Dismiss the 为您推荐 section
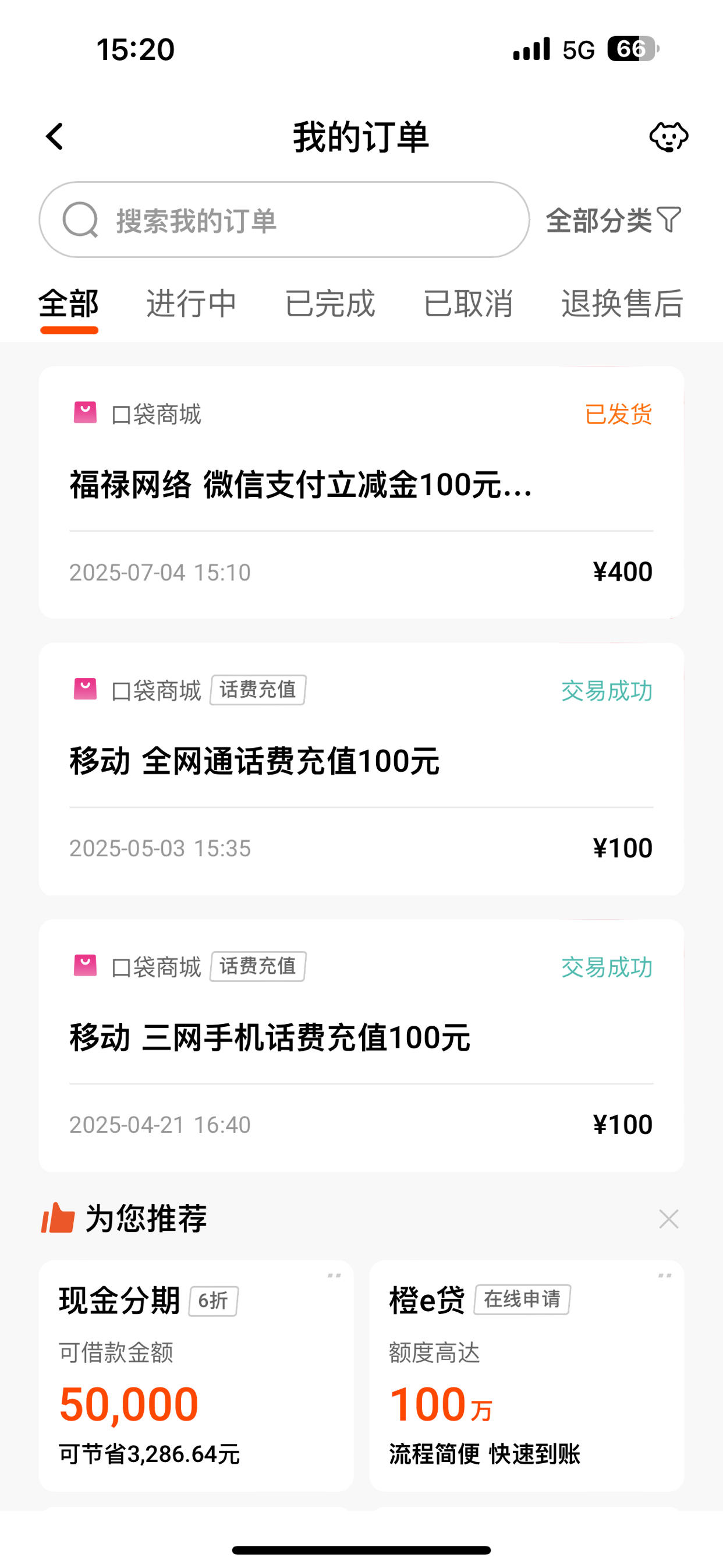The image size is (723, 1568). click(669, 1219)
